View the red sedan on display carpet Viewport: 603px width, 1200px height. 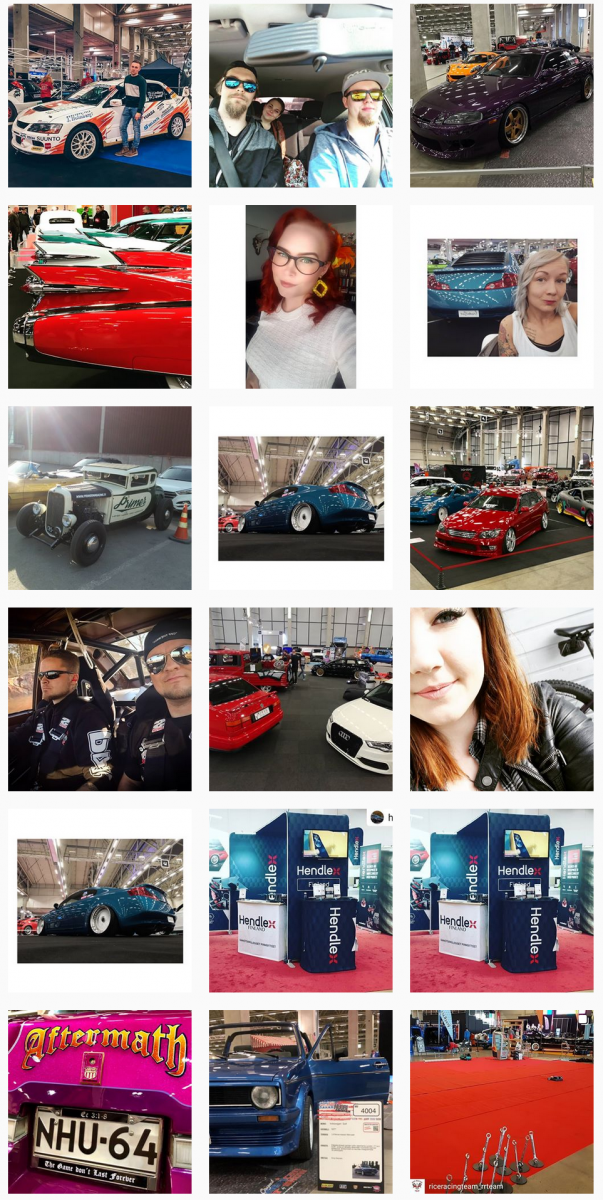501,498
